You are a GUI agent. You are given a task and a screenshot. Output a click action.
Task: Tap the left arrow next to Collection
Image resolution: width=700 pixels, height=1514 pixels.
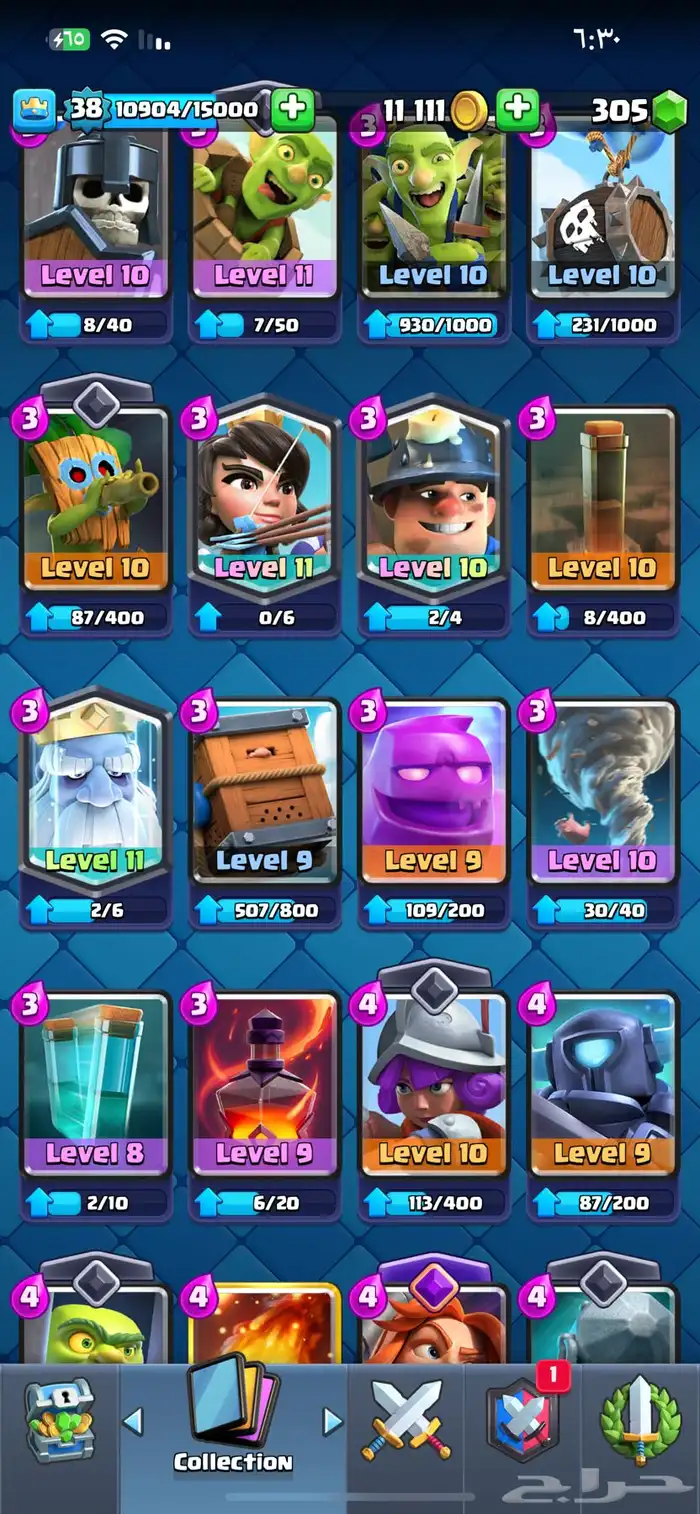click(x=133, y=1421)
